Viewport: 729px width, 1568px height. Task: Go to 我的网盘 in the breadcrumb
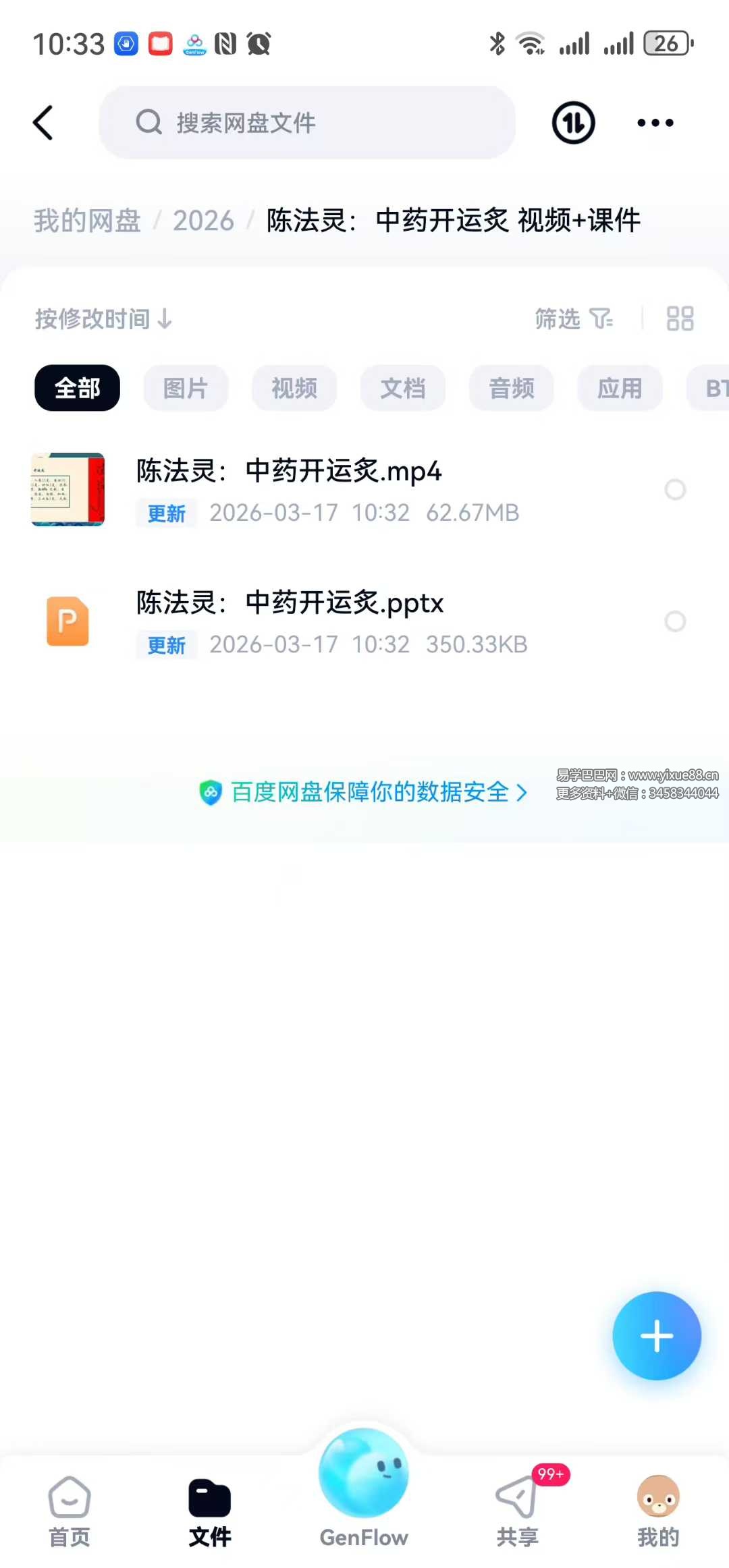pos(87,221)
